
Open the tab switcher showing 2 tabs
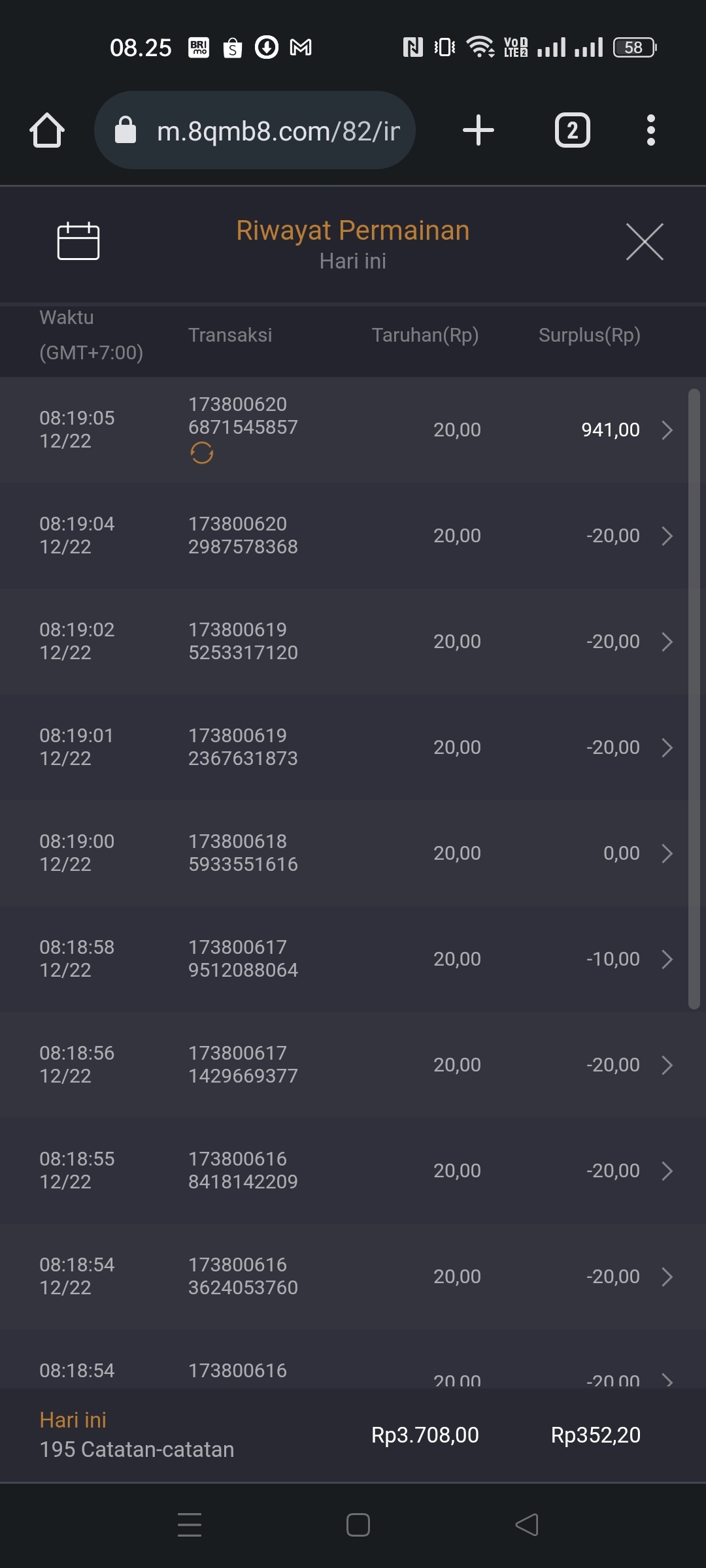coord(573,130)
